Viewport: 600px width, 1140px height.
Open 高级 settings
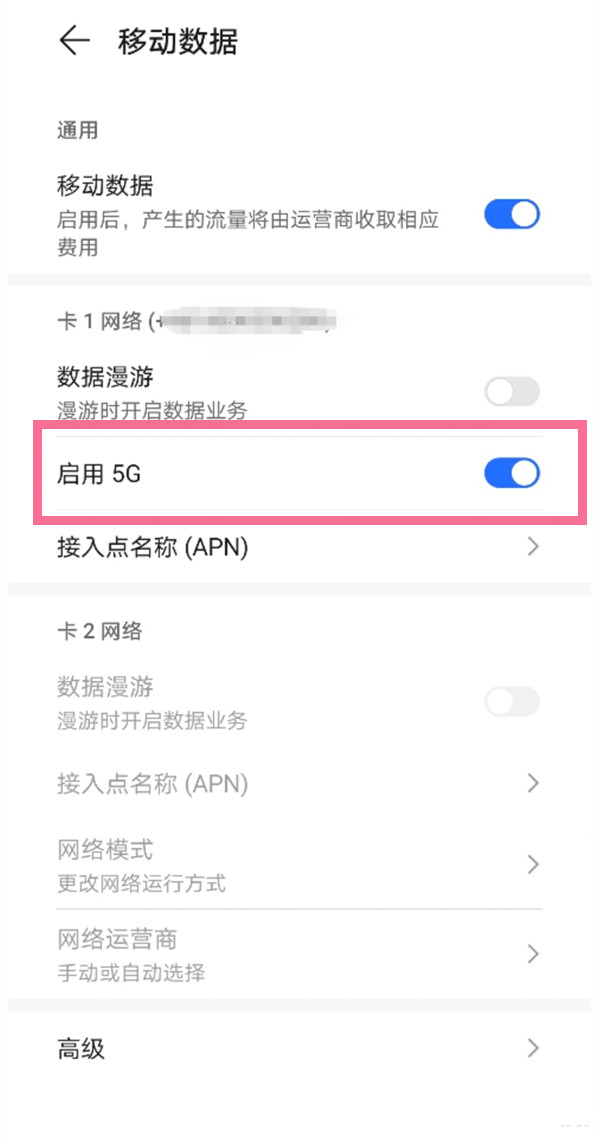[x=300, y=1049]
